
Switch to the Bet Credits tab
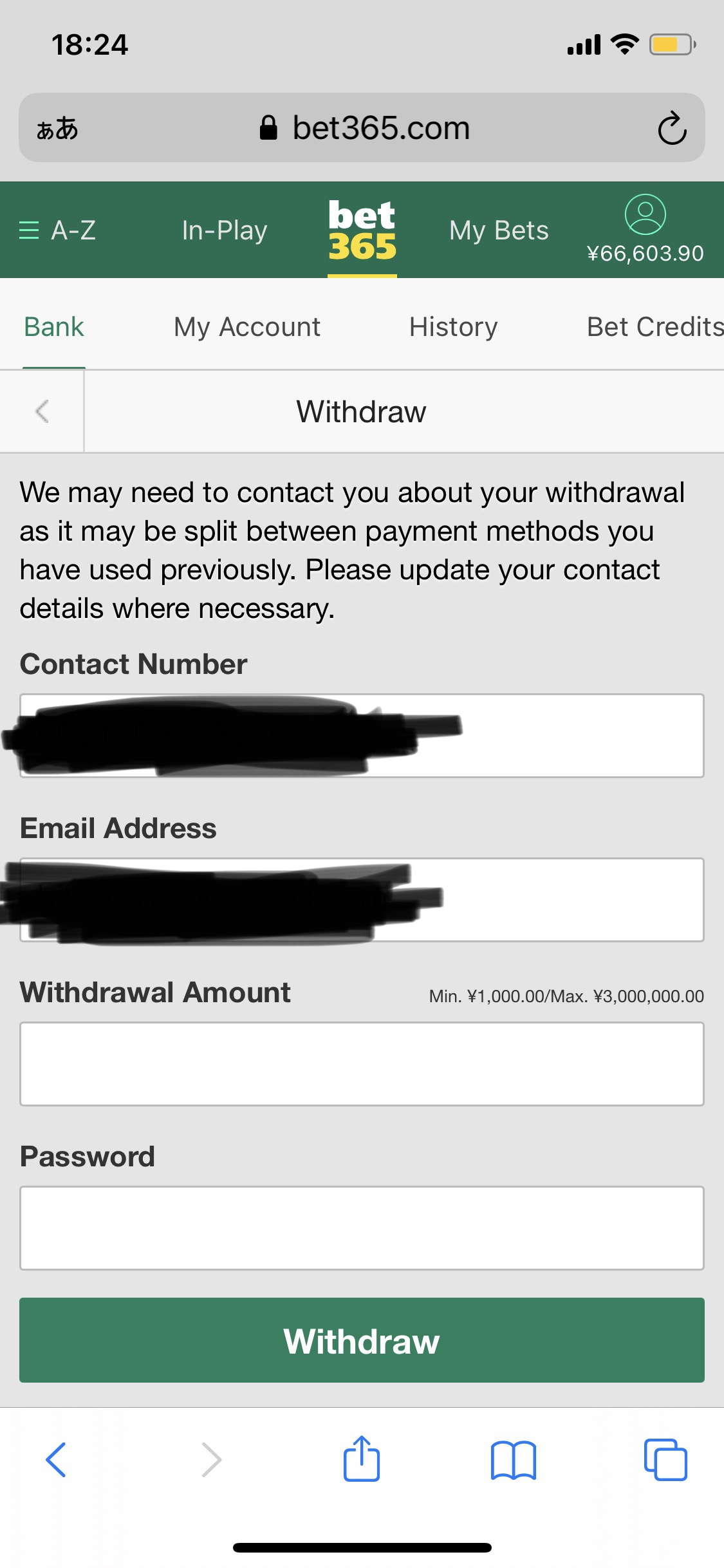[x=654, y=327]
